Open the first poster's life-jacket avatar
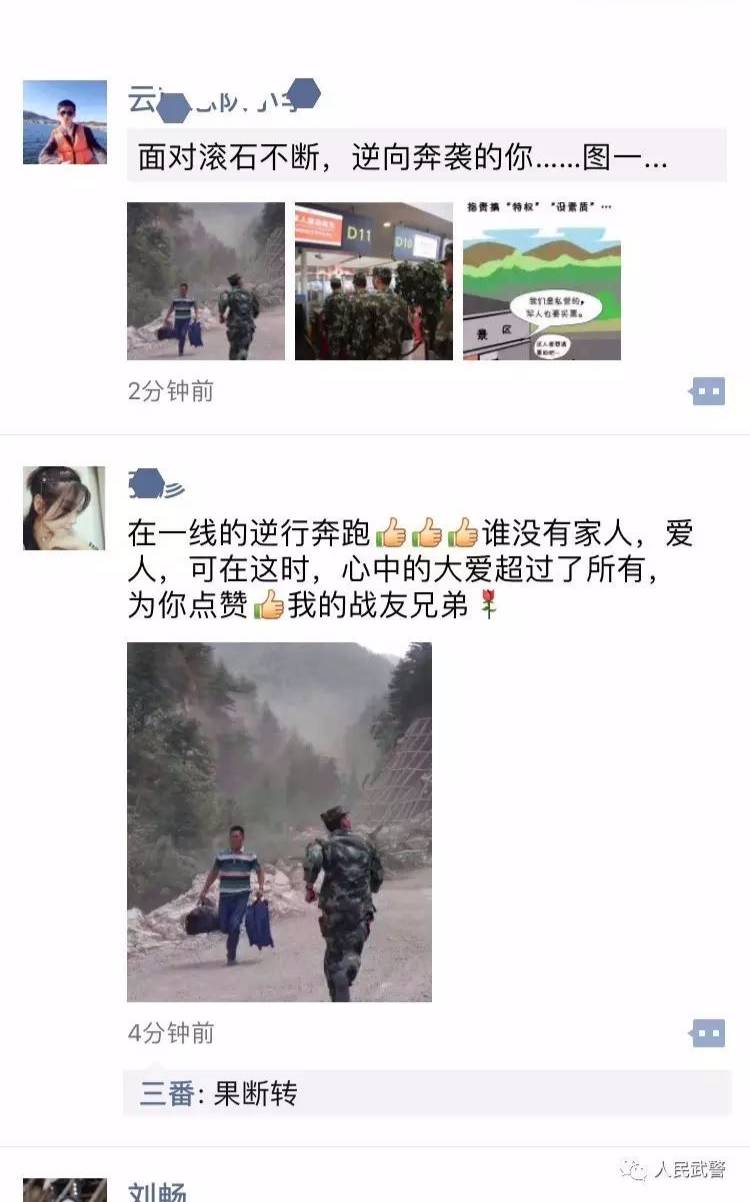 [65, 122]
